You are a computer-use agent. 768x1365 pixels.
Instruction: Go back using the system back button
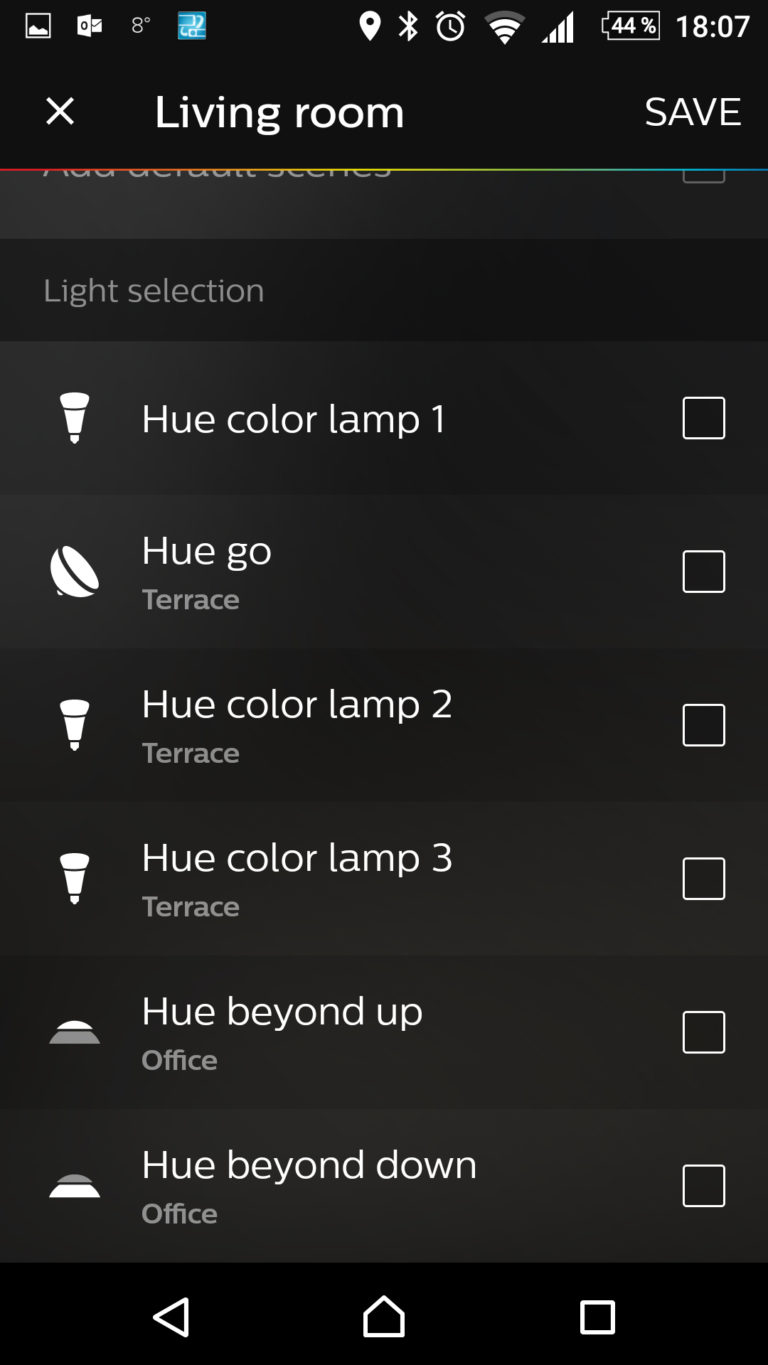point(171,1317)
